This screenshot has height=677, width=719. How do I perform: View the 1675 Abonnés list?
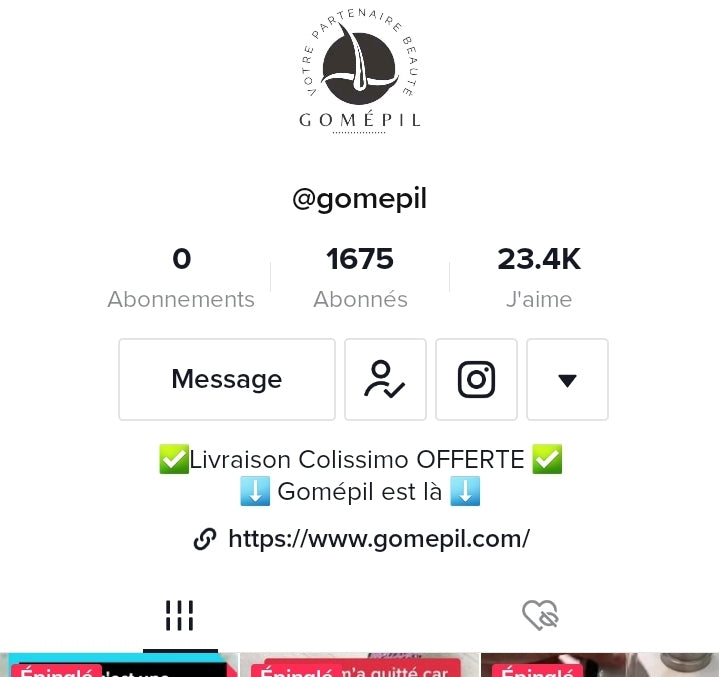(360, 277)
